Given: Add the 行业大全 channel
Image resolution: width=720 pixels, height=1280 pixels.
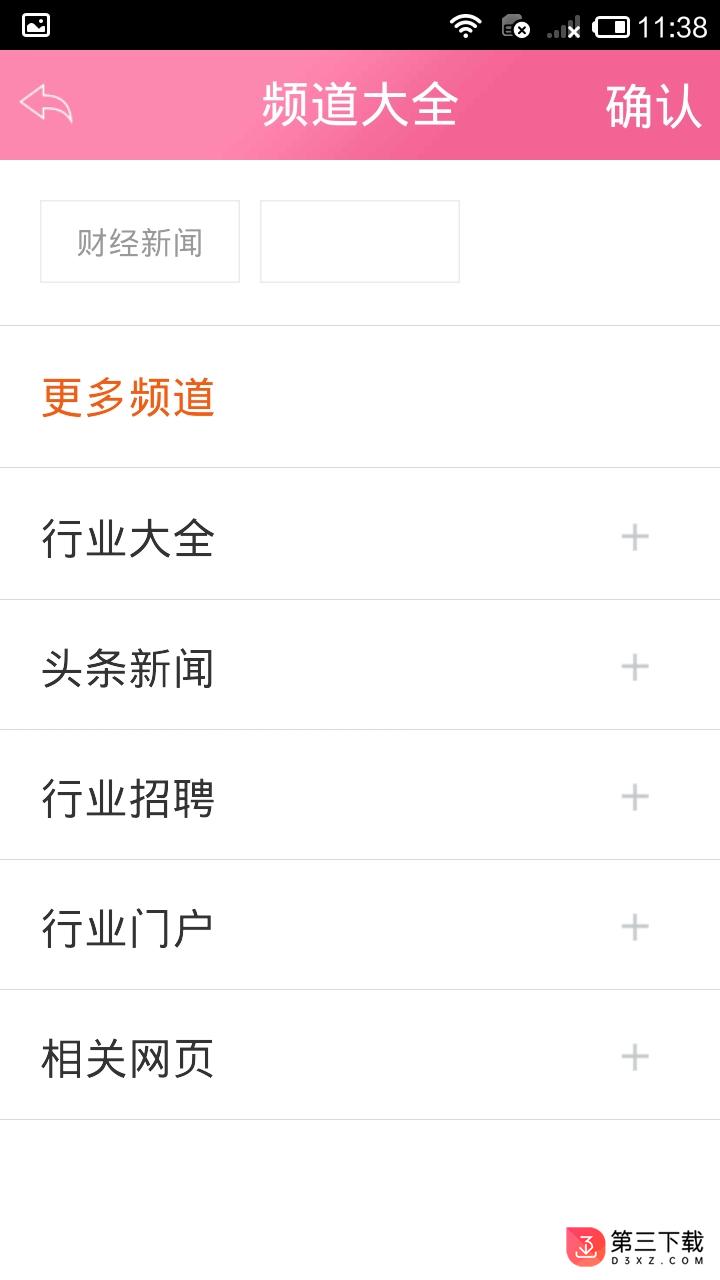Looking at the screenshot, I should point(635,537).
